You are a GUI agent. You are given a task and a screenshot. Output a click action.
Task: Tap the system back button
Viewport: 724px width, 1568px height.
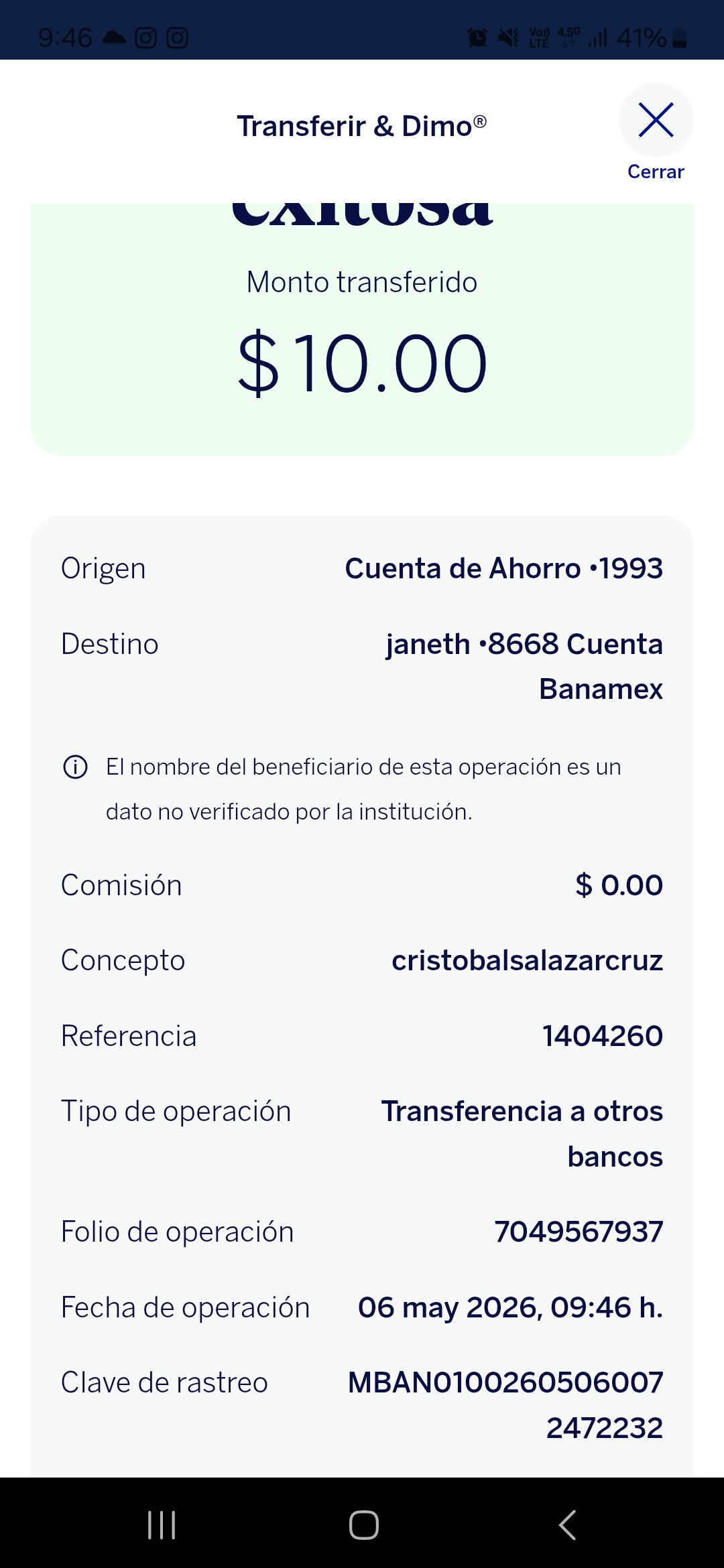point(567,1525)
